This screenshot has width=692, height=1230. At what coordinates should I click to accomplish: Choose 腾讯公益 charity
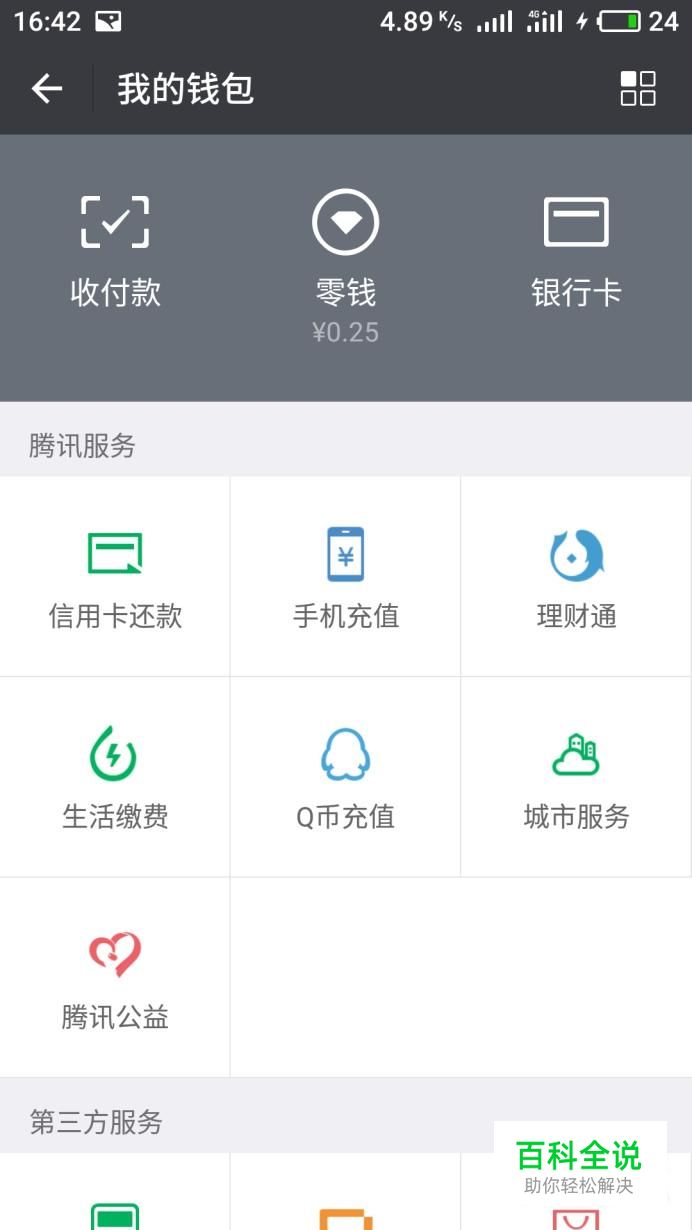[115, 978]
